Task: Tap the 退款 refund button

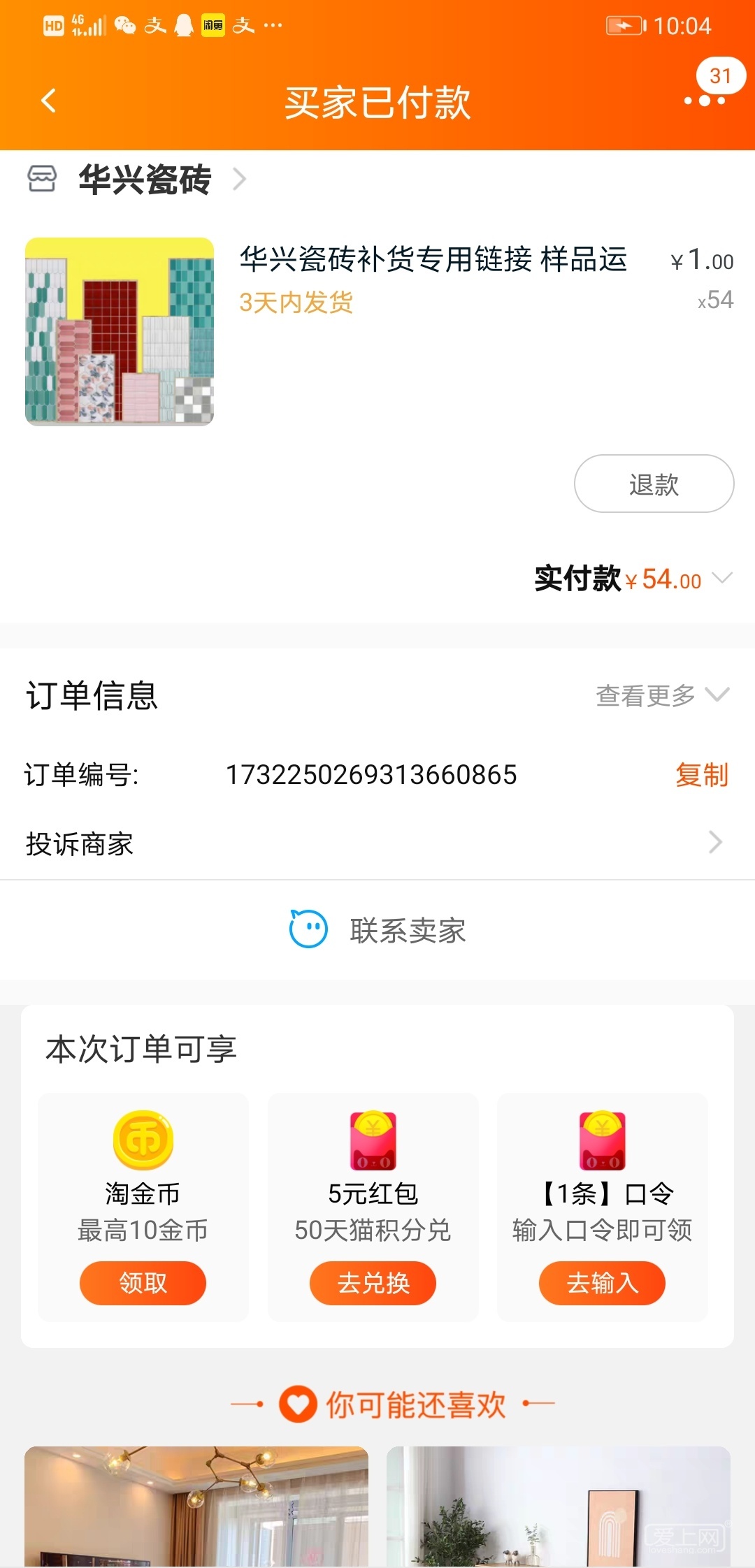Action: tap(654, 484)
